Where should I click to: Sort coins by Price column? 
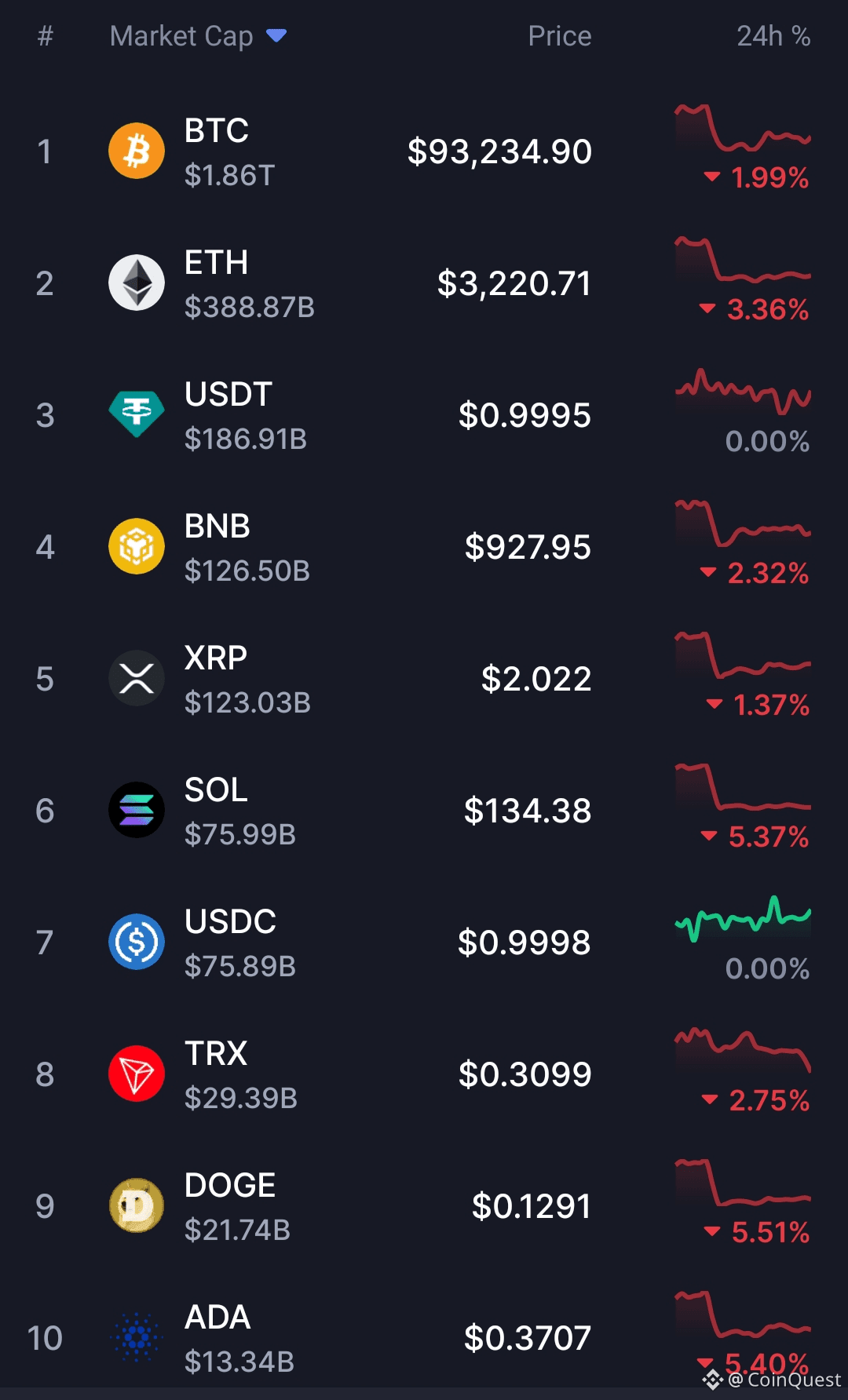point(559,36)
